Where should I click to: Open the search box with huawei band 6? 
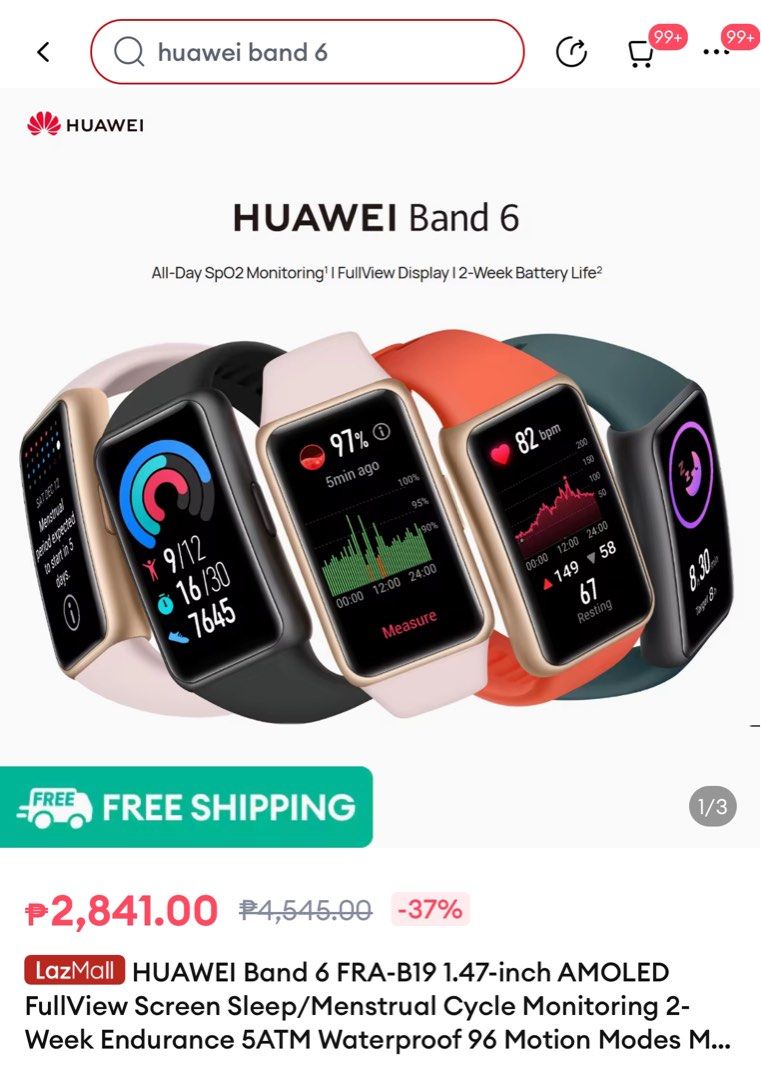pos(307,52)
